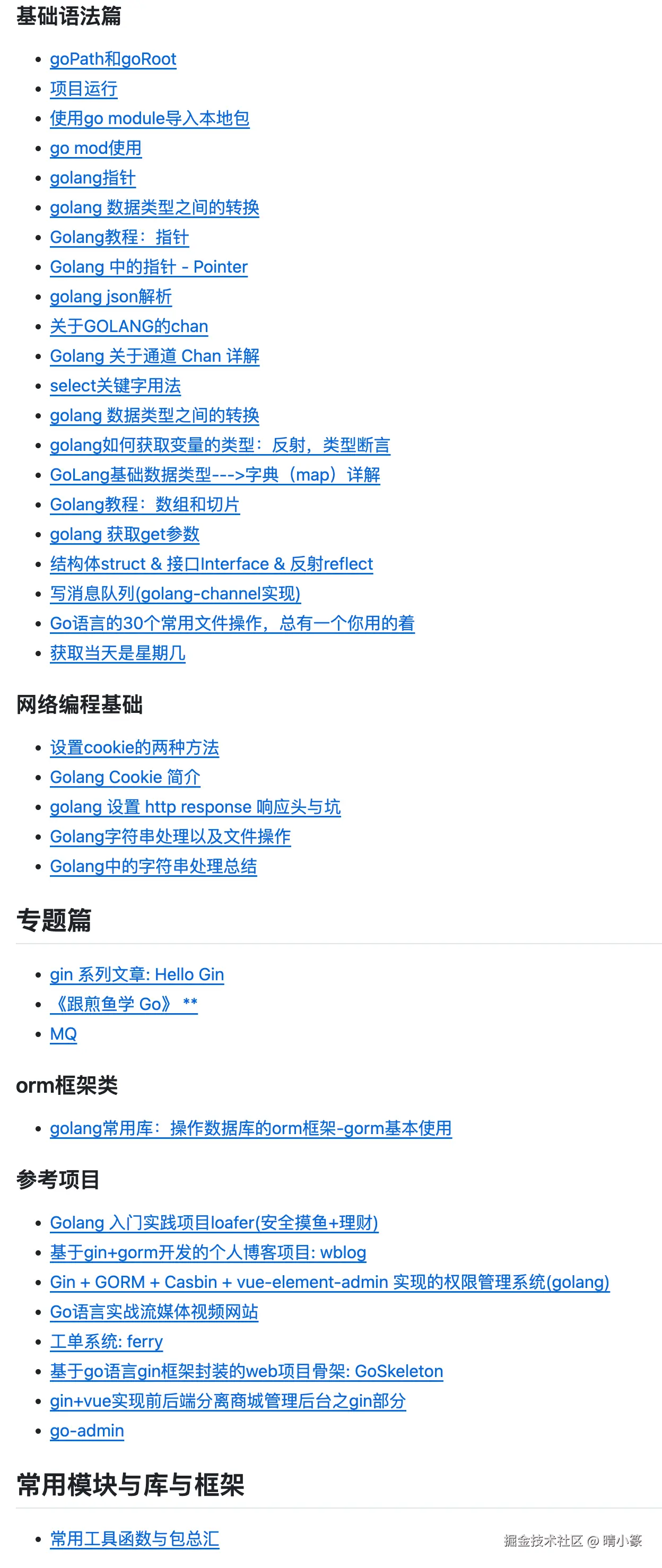Open Go语言实战流媒体视频网站 link
The width and height of the screenshot is (662, 1568).
pos(154,1312)
